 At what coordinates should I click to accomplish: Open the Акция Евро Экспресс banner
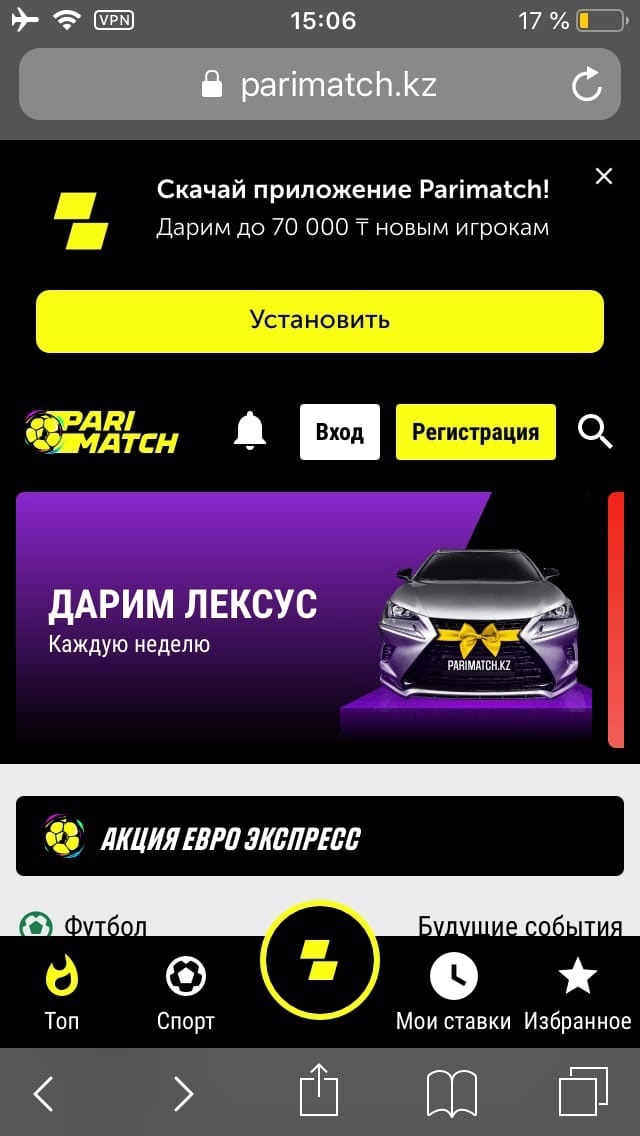coord(320,835)
